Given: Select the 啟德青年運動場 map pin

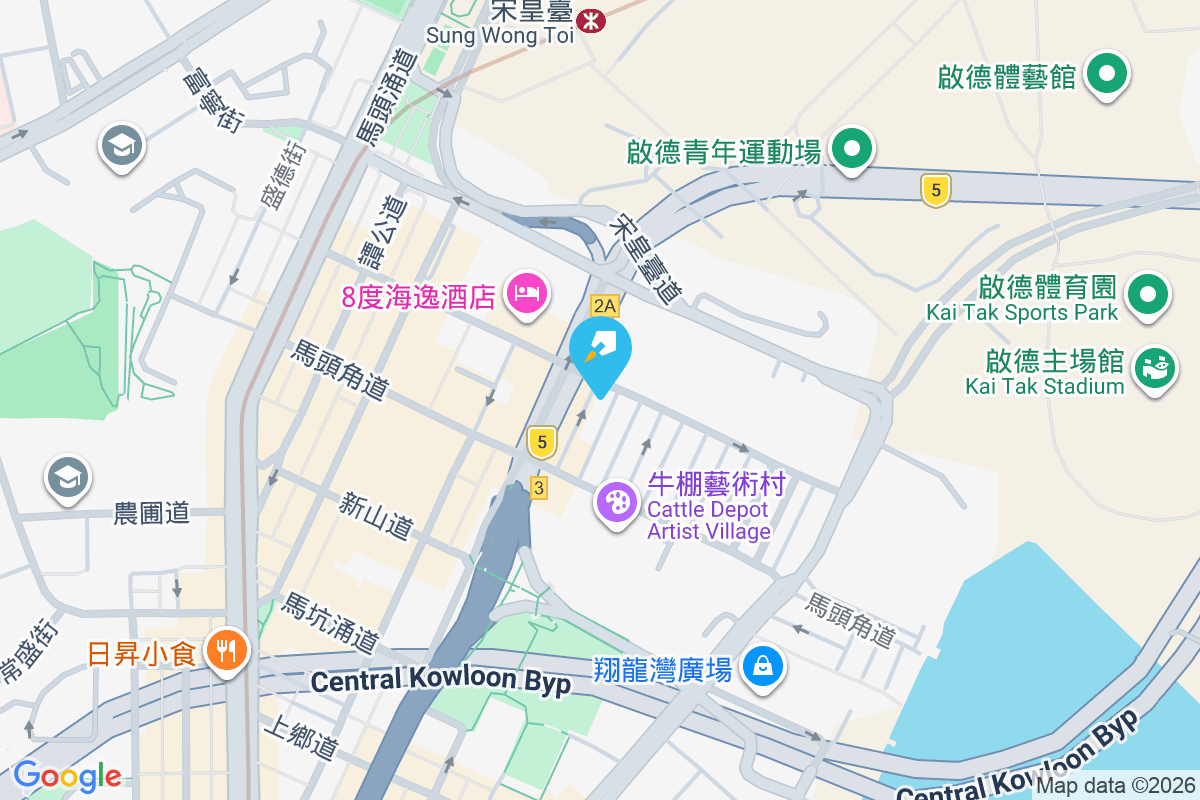Looking at the screenshot, I should coord(852,150).
